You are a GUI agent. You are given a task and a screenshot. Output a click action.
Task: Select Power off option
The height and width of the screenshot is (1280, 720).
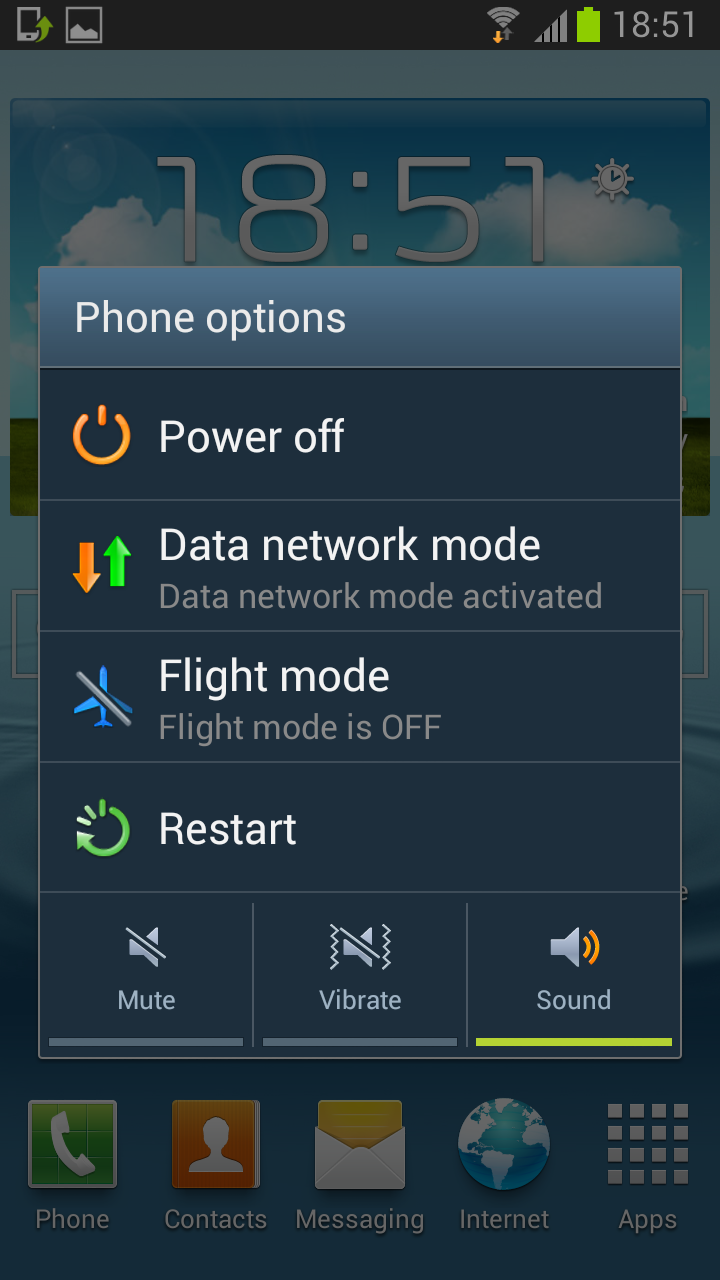(360, 437)
